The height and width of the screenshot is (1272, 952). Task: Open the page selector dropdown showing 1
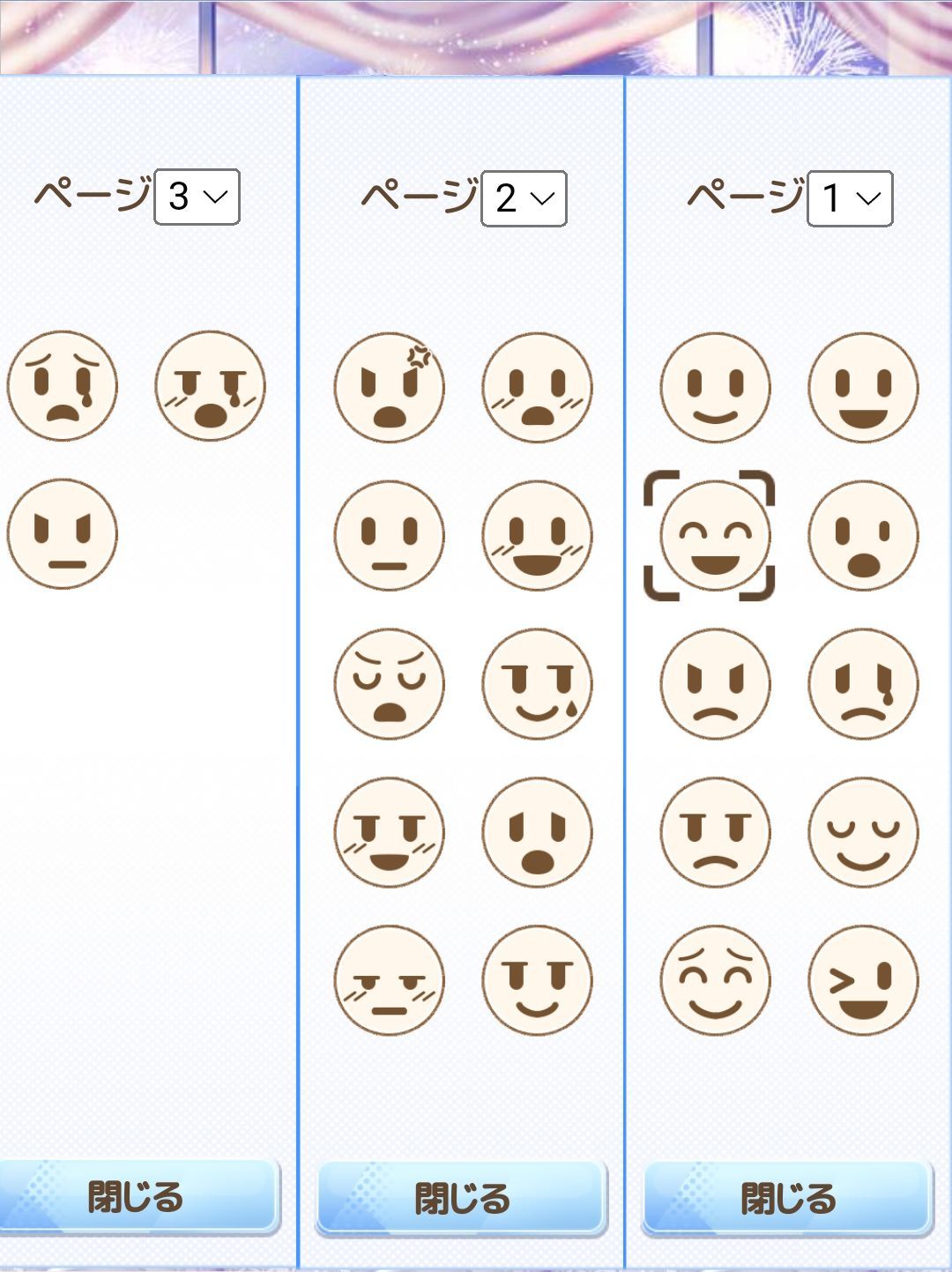point(851,198)
